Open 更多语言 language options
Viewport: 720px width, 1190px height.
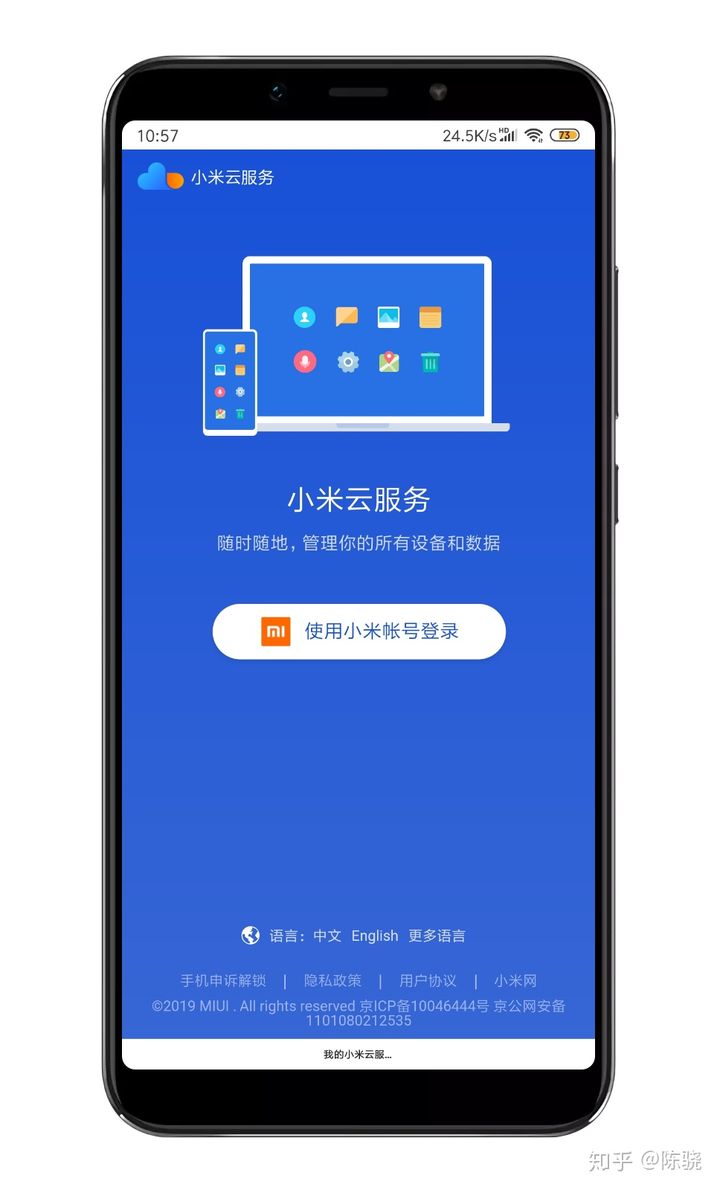(x=437, y=936)
